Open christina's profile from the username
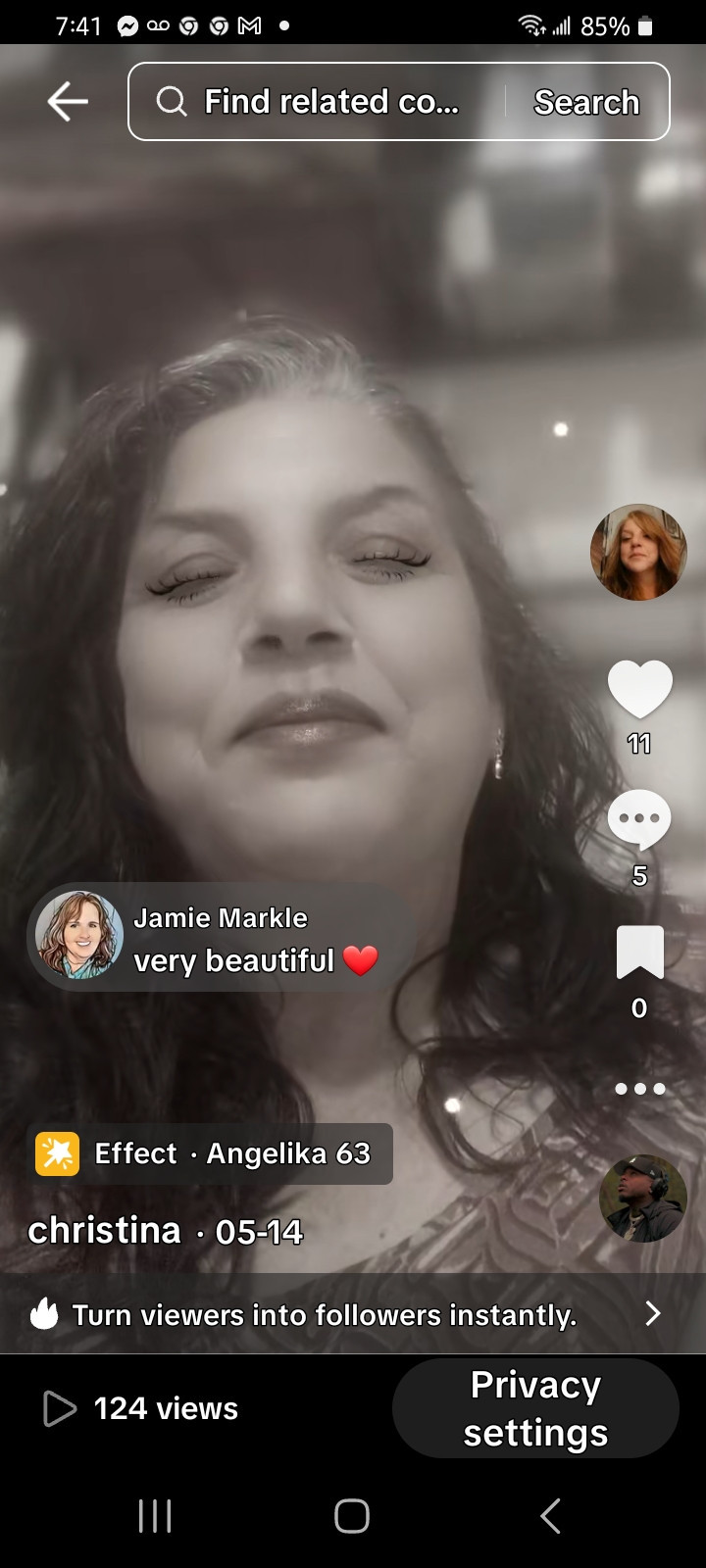This screenshot has width=706, height=1568. (x=104, y=1230)
